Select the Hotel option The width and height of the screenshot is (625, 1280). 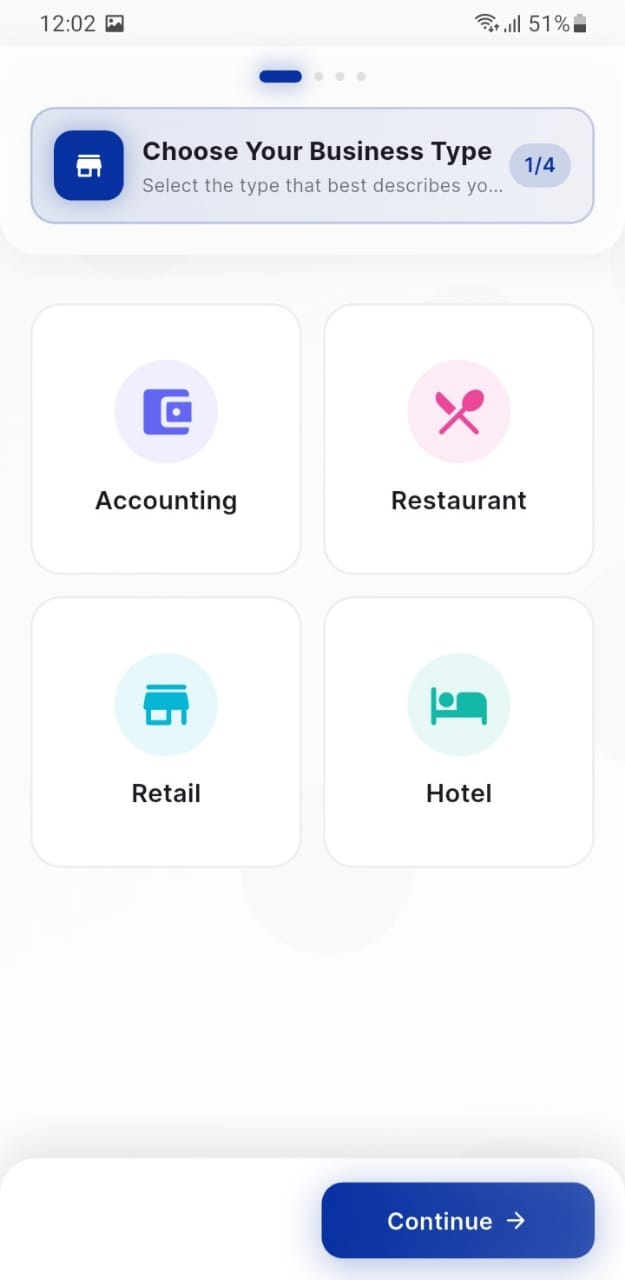tap(459, 732)
